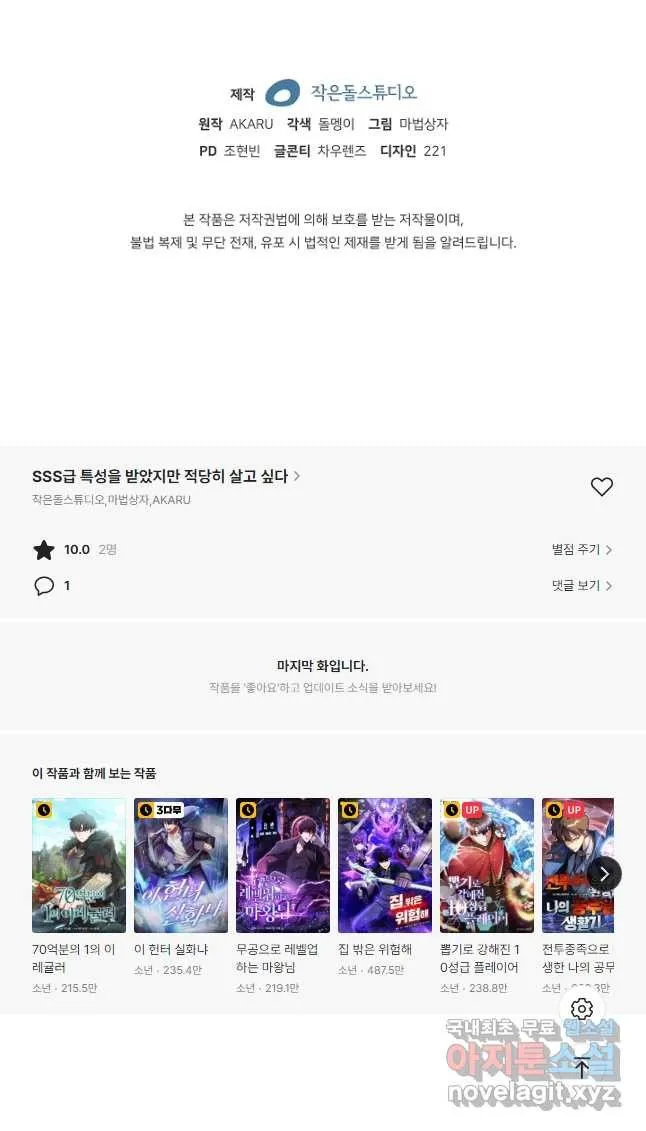Open the 뽑기로 강해진 10성급 플레이어 cover
Viewport: 646px width, 1131px height.
[x=487, y=865]
